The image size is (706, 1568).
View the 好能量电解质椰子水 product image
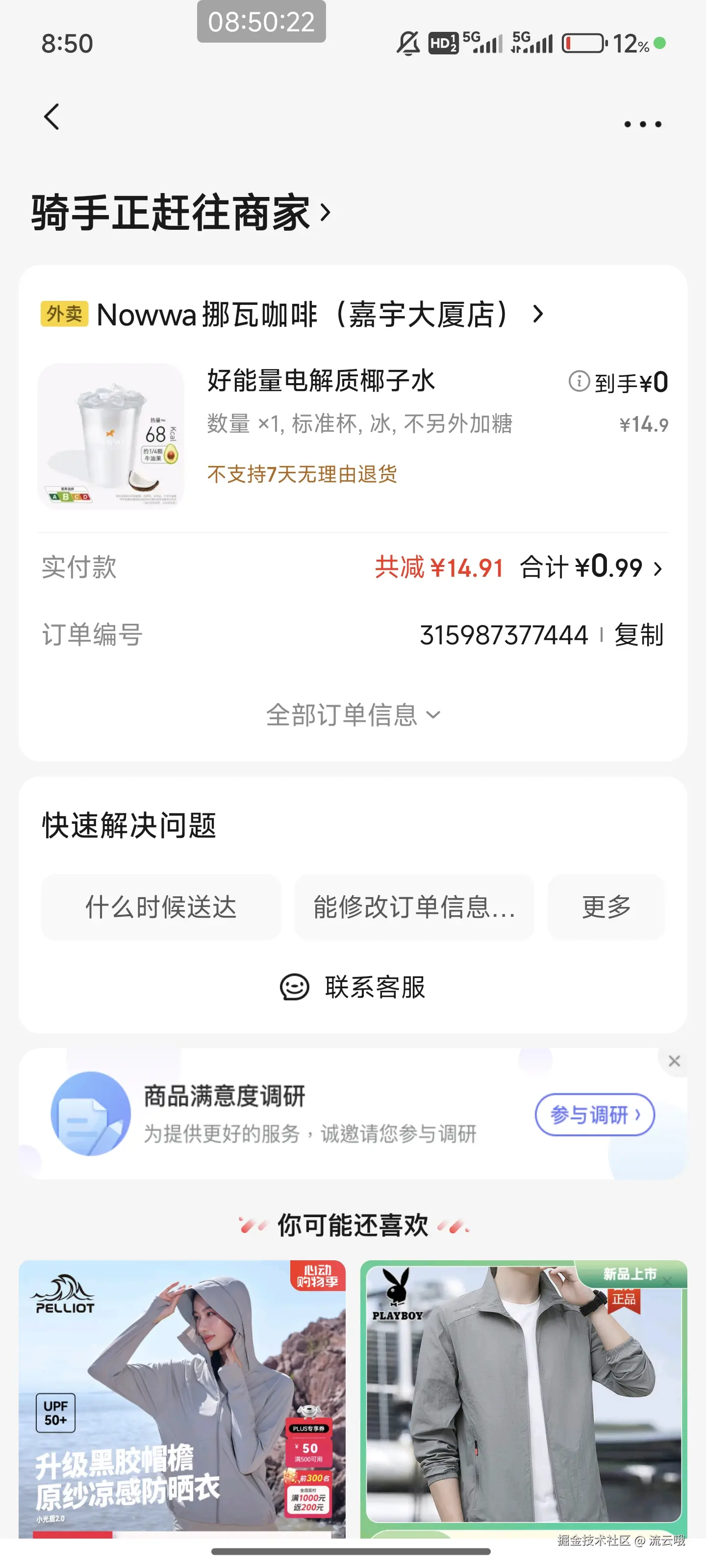(x=111, y=436)
